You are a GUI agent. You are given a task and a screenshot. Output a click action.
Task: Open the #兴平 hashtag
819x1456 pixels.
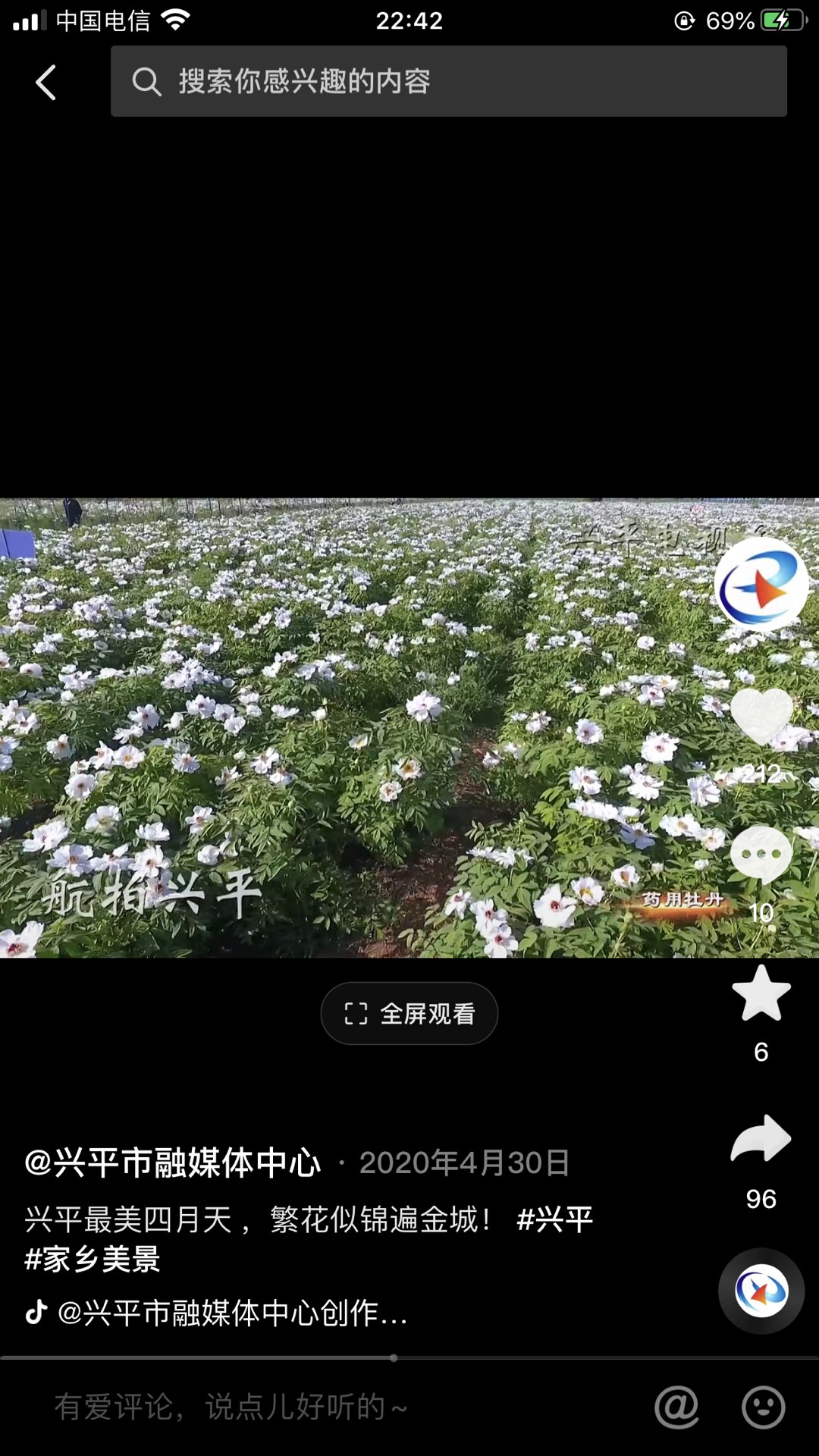coord(554,1219)
